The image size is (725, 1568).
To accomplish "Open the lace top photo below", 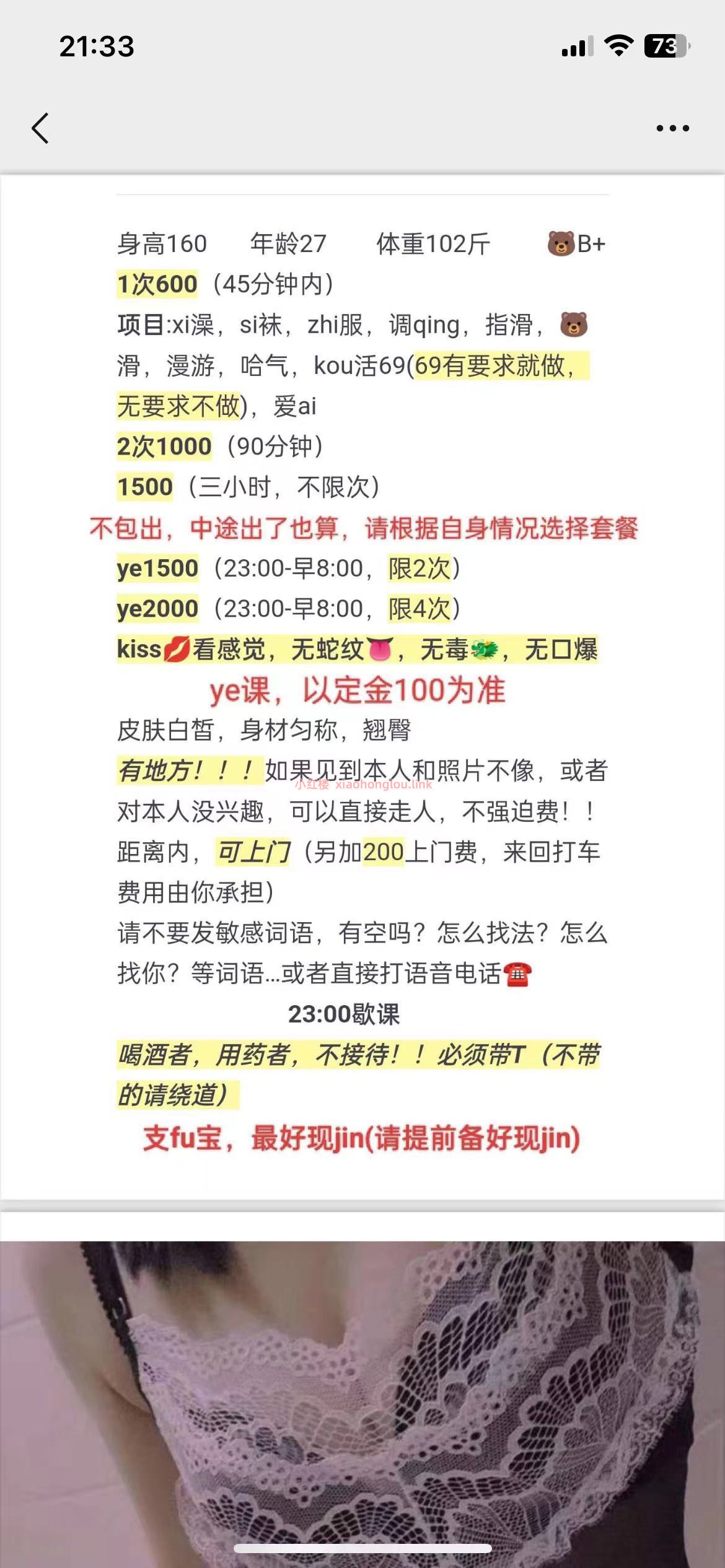I will pos(362,1400).
